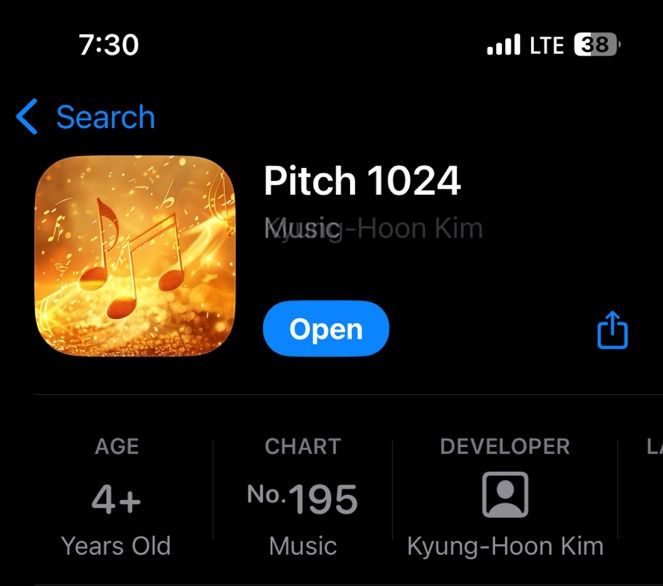Share this app
Image resolution: width=663 pixels, height=586 pixels.
tap(612, 330)
